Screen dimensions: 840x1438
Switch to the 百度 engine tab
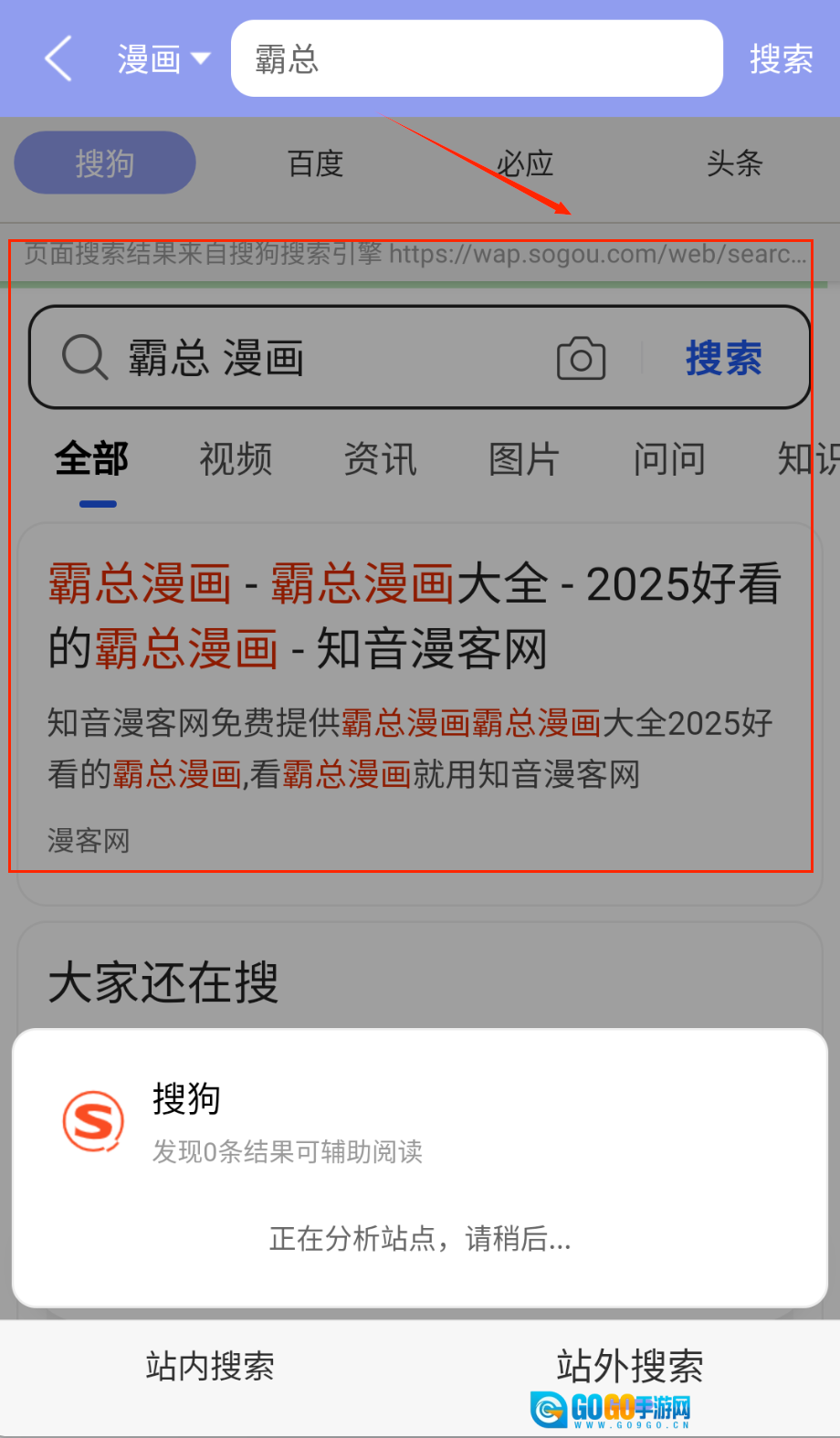click(x=315, y=163)
